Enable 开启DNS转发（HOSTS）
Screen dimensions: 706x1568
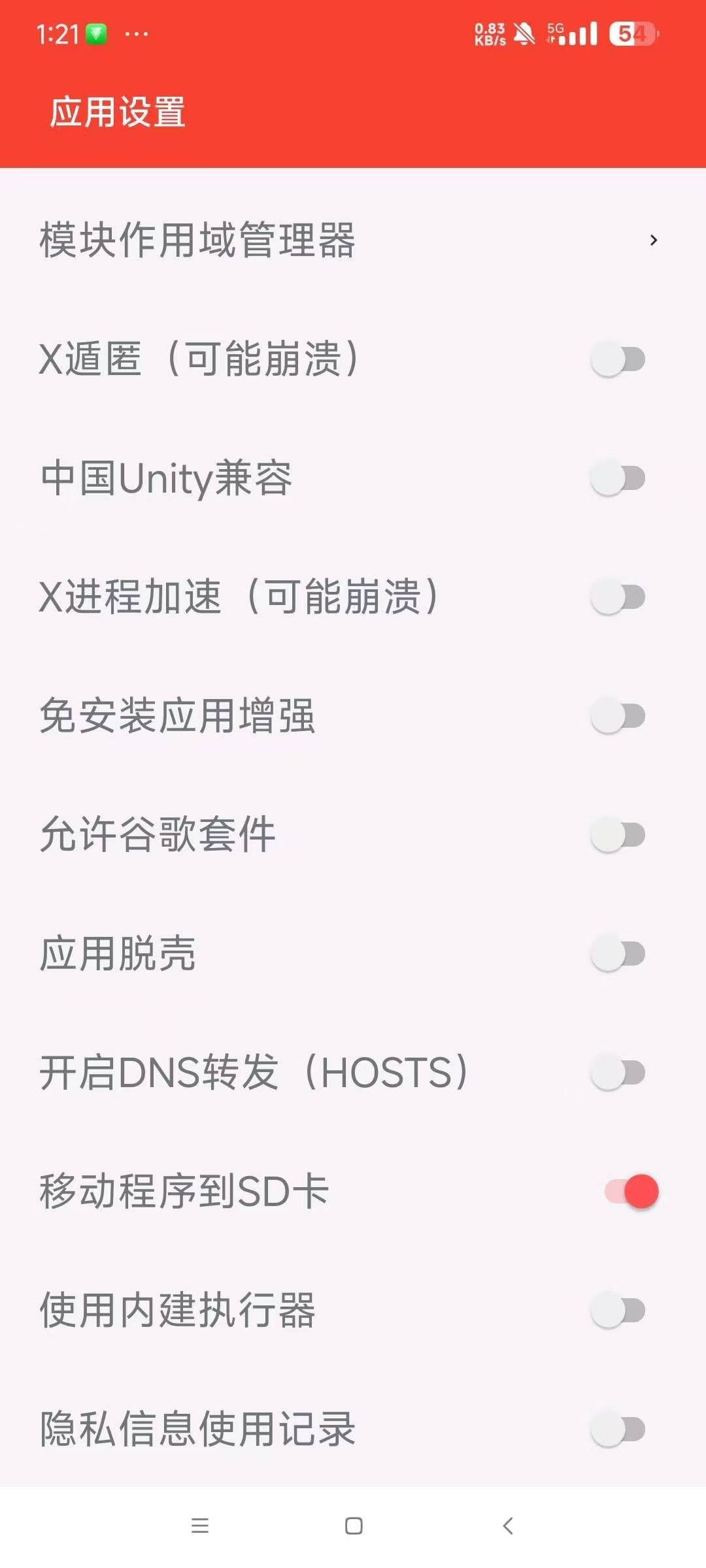[618, 1072]
